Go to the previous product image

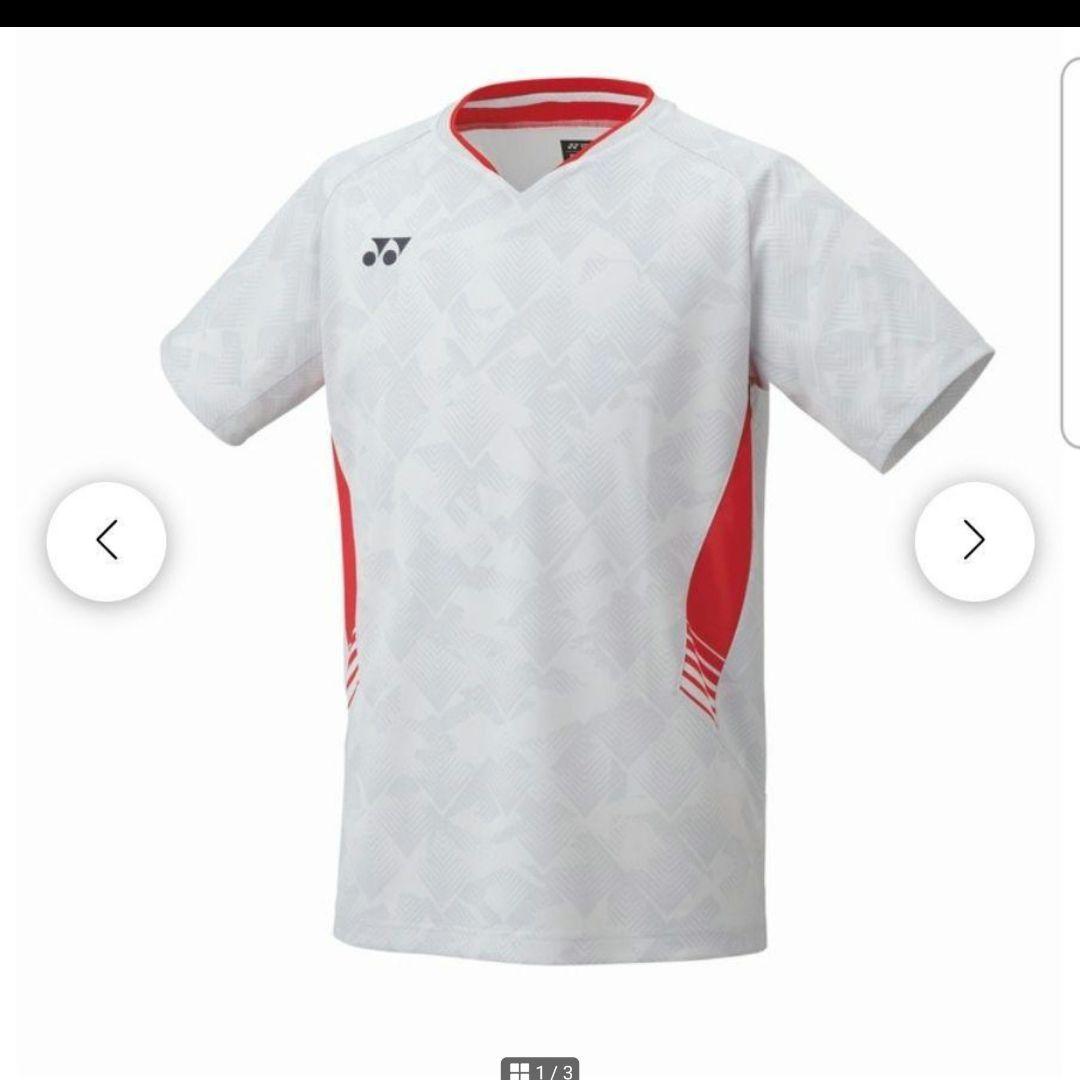[x=106, y=541]
